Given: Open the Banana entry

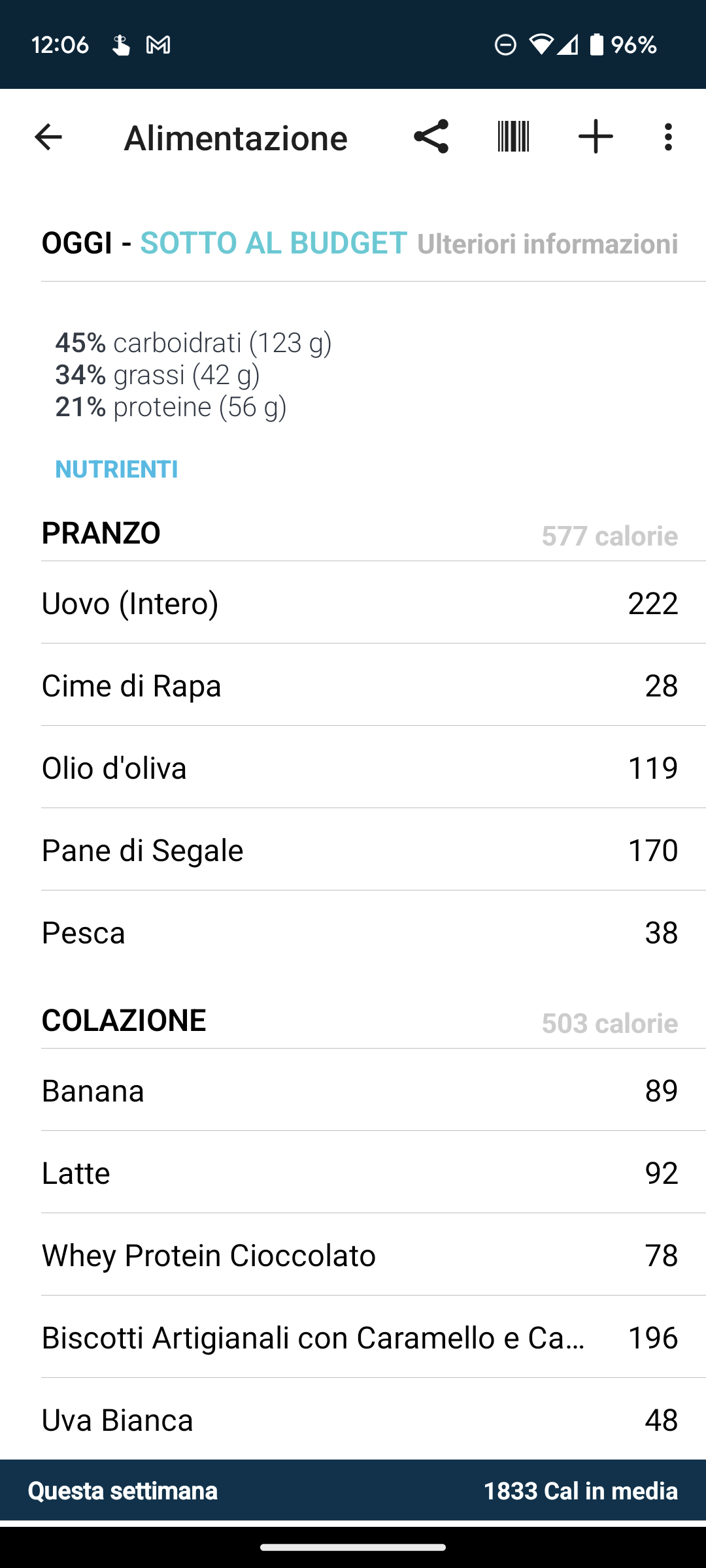Looking at the screenshot, I should coord(360,1090).
